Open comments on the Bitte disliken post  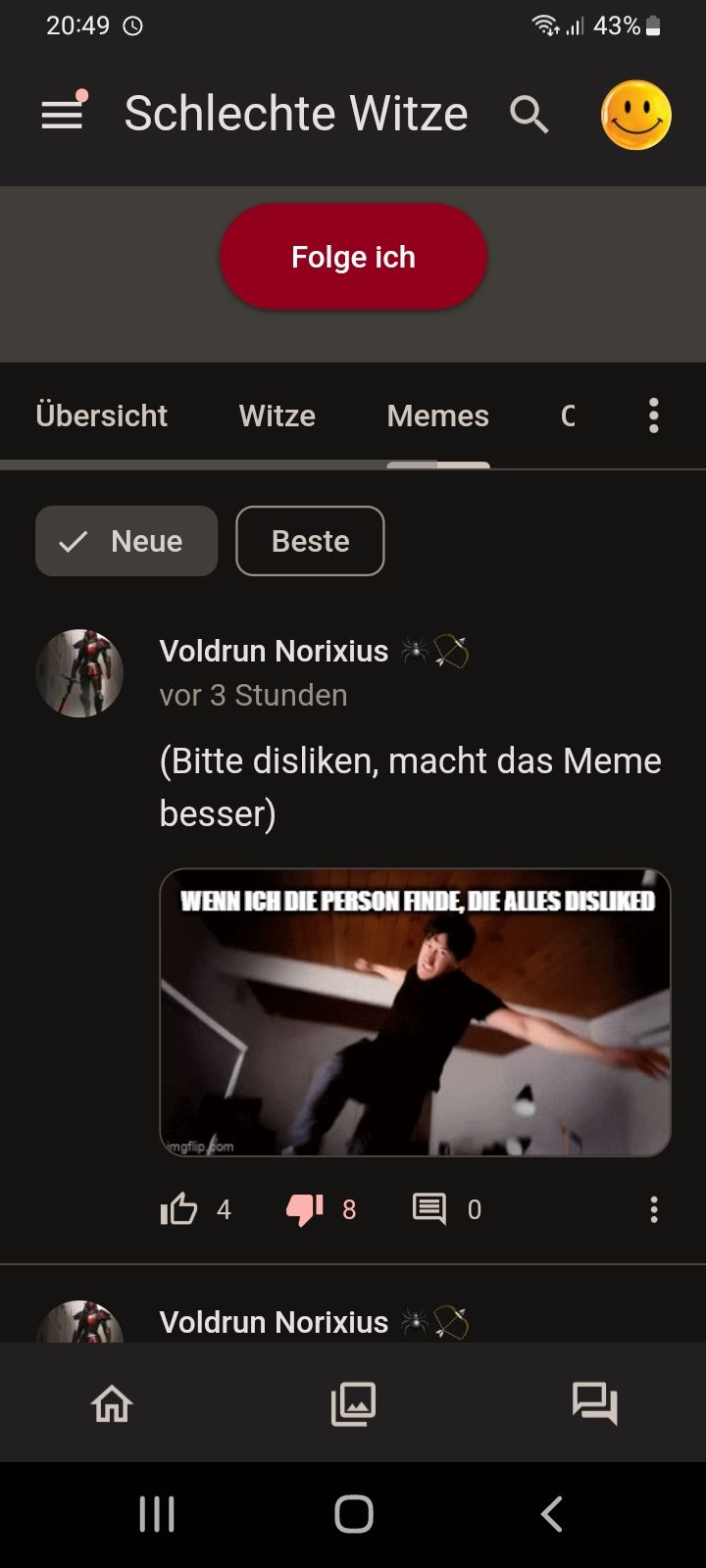click(x=429, y=1210)
